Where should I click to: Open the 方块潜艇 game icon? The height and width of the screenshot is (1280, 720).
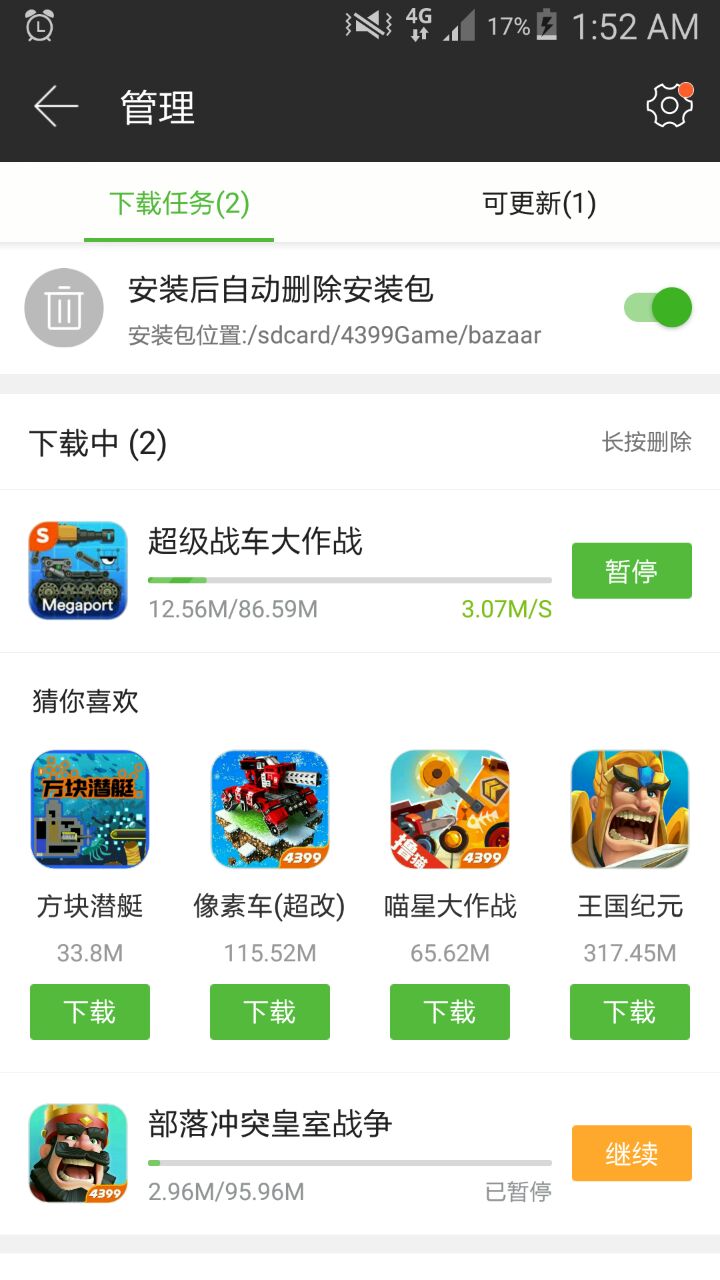[90, 810]
